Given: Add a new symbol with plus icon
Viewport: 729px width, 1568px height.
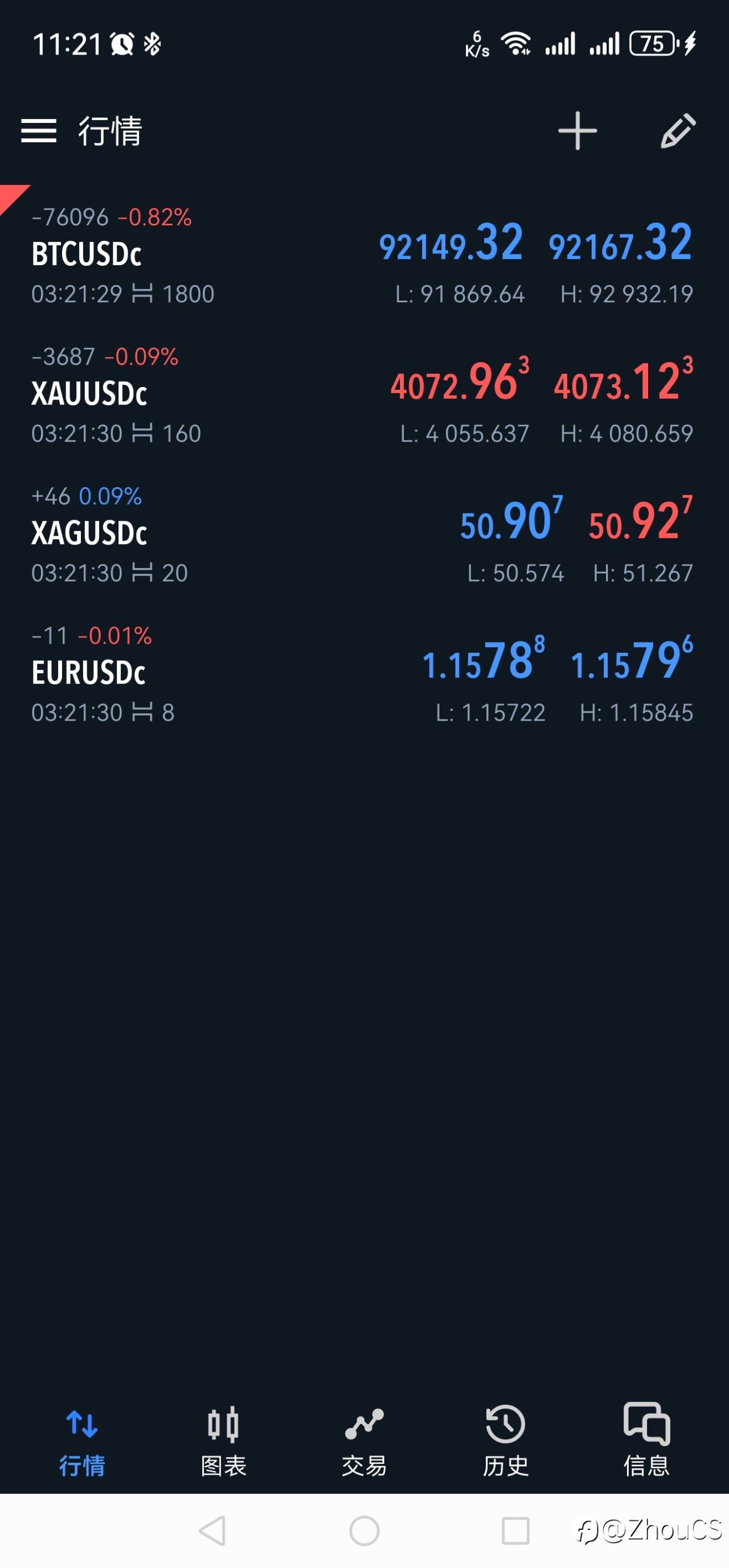Looking at the screenshot, I should (577, 131).
